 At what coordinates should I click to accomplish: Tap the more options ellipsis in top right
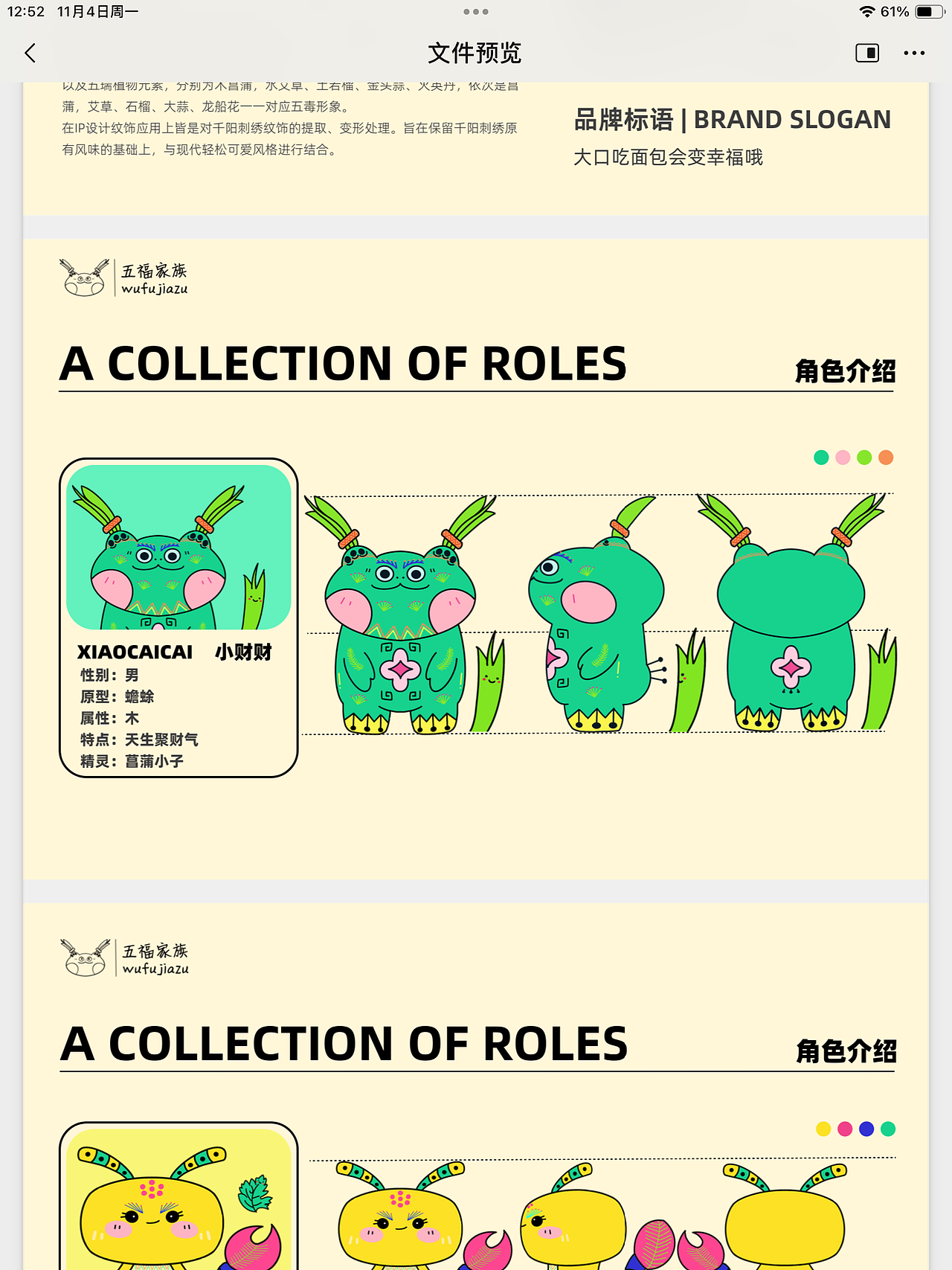(913, 53)
